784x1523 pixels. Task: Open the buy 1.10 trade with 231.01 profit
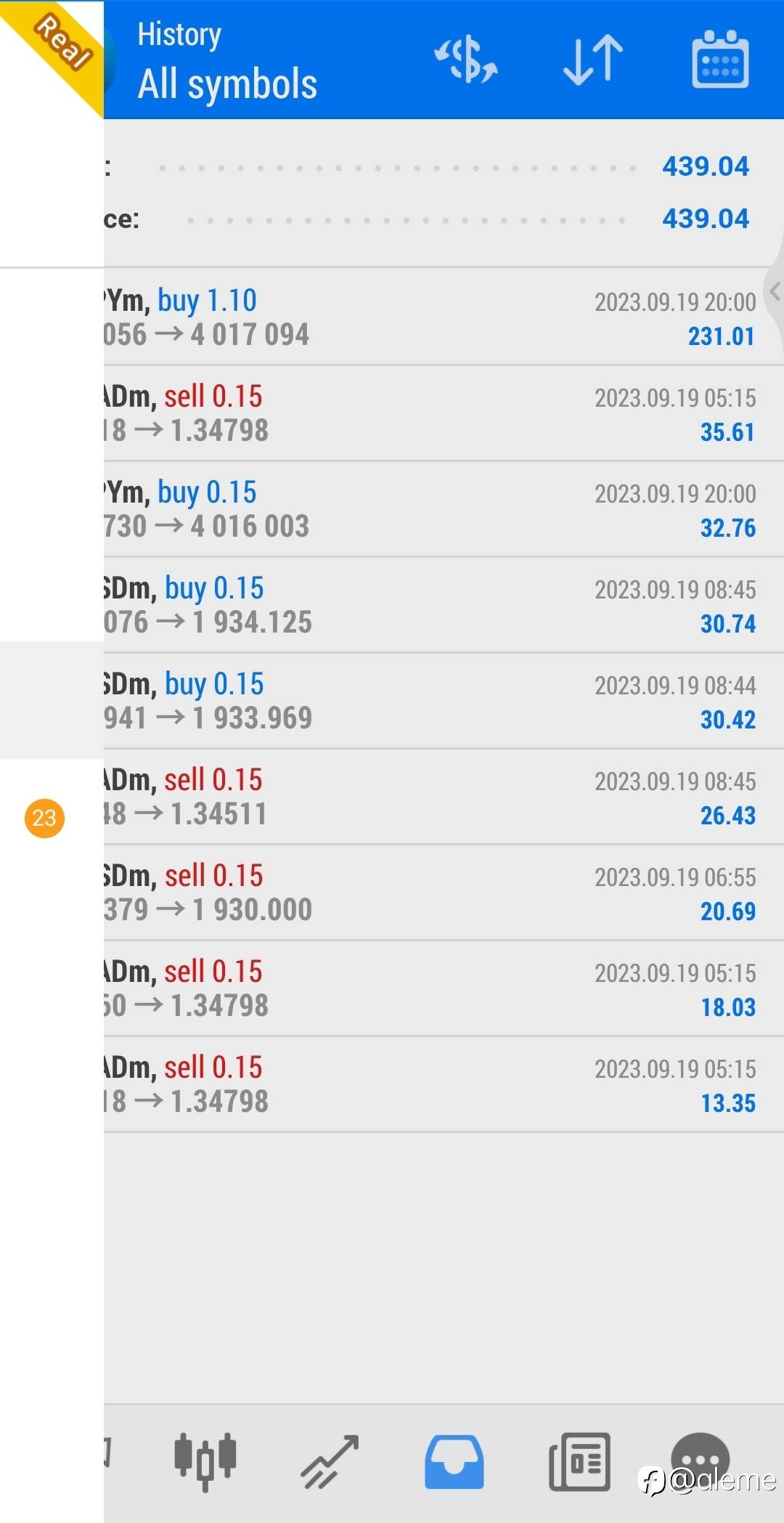(444, 317)
